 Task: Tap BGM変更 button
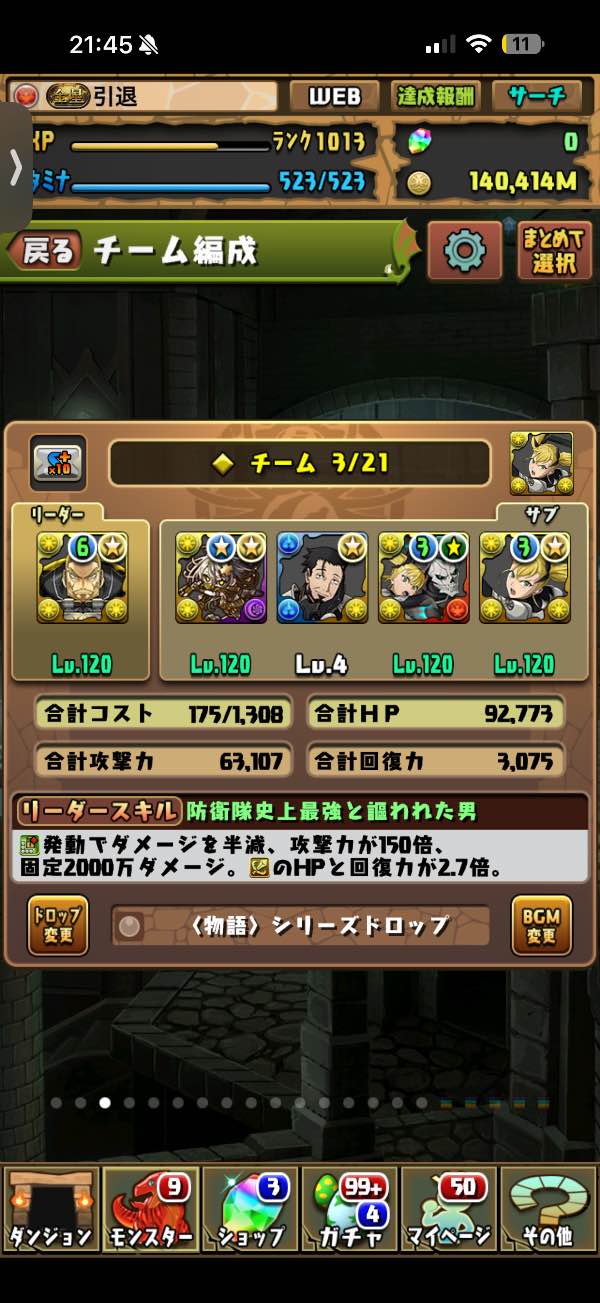click(x=541, y=924)
